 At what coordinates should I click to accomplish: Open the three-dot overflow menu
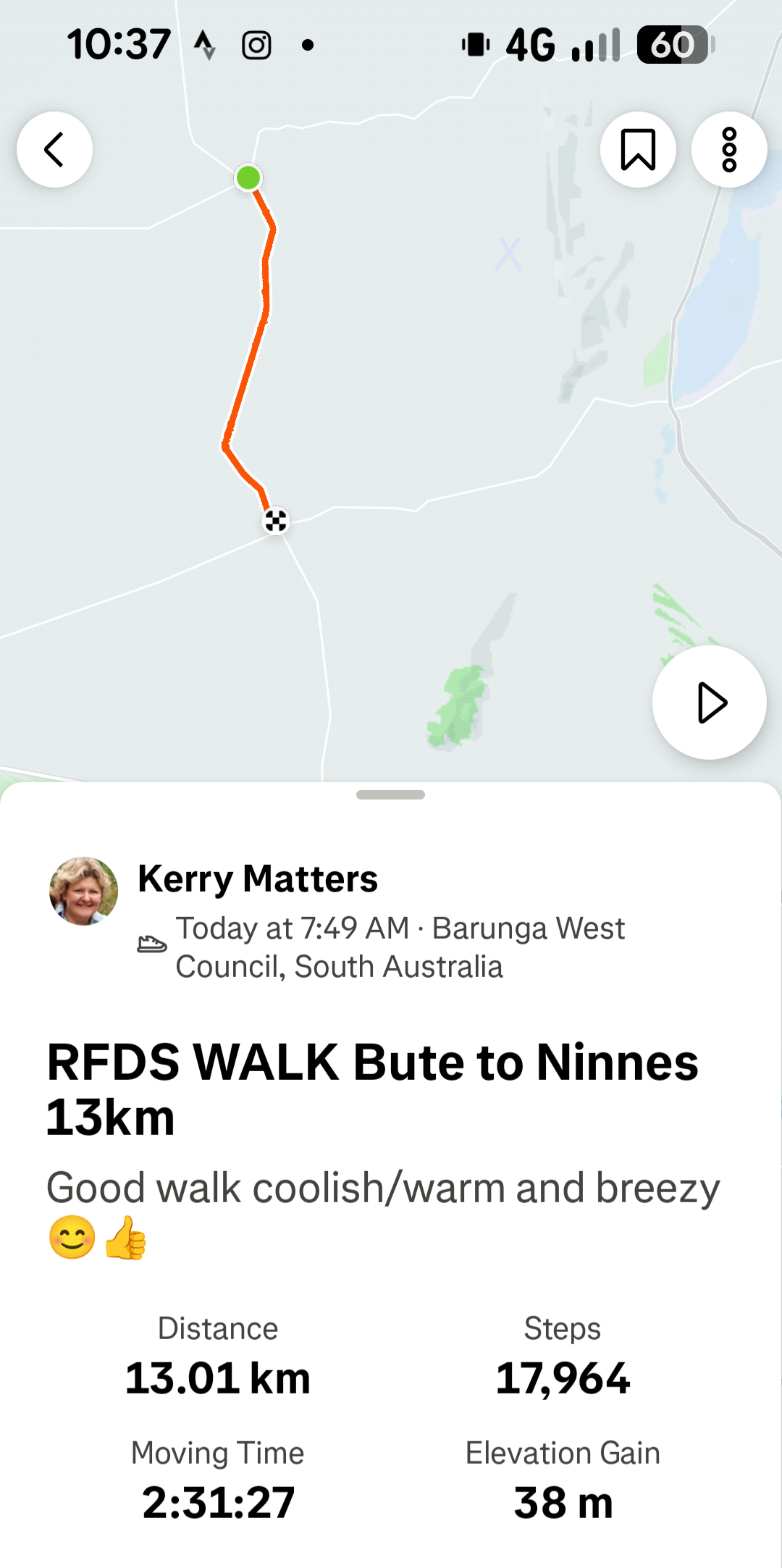click(729, 150)
